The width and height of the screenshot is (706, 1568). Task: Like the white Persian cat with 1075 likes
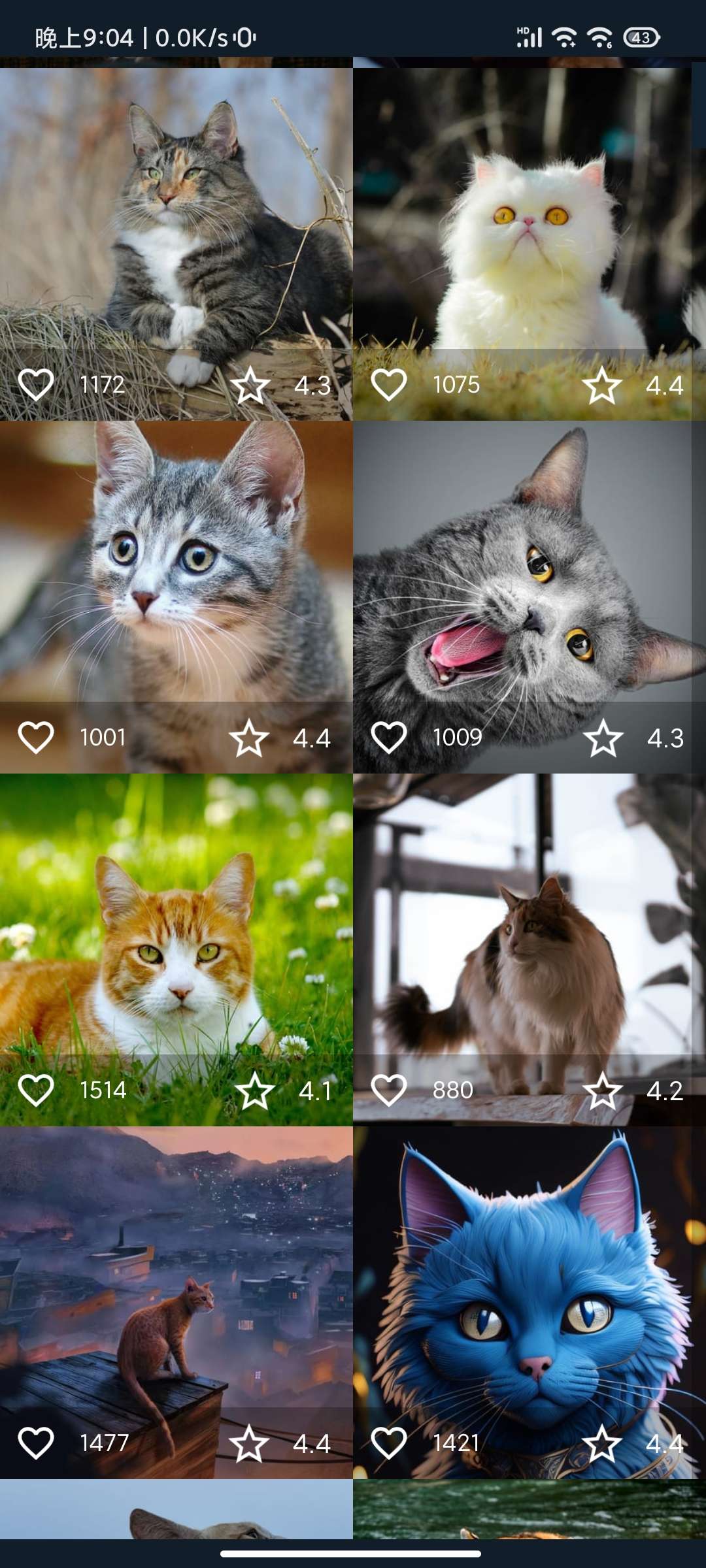pos(389,384)
